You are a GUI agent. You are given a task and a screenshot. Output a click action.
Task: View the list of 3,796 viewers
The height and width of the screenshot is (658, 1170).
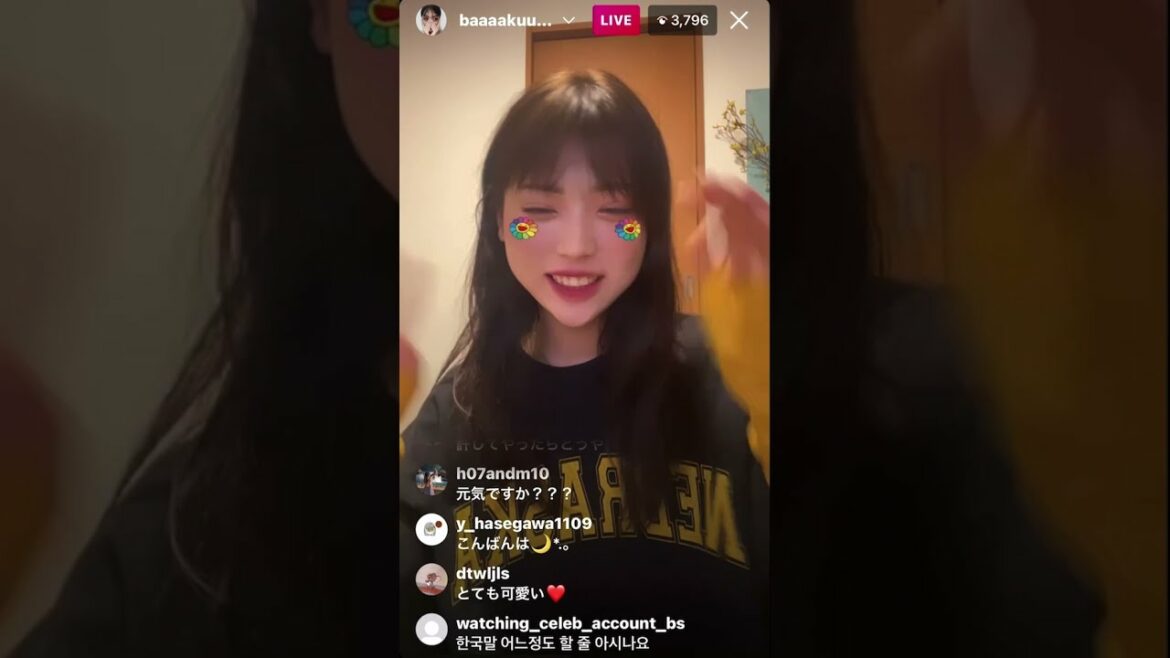click(x=683, y=20)
